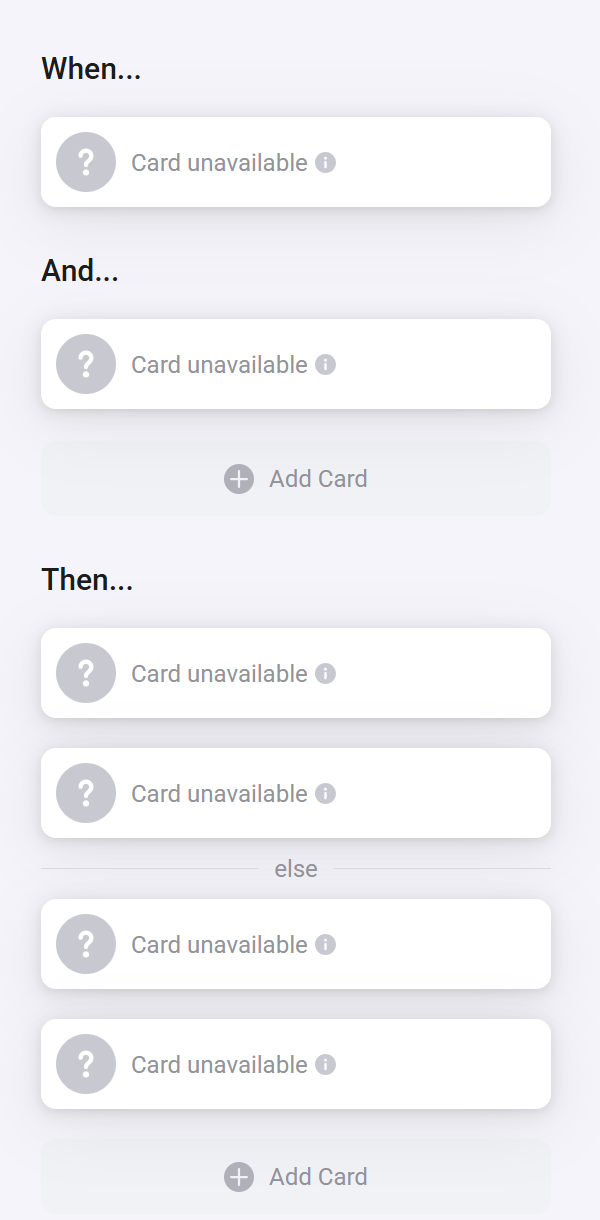
Task: Tap the info icon on the And... card
Action: pyautogui.click(x=325, y=364)
